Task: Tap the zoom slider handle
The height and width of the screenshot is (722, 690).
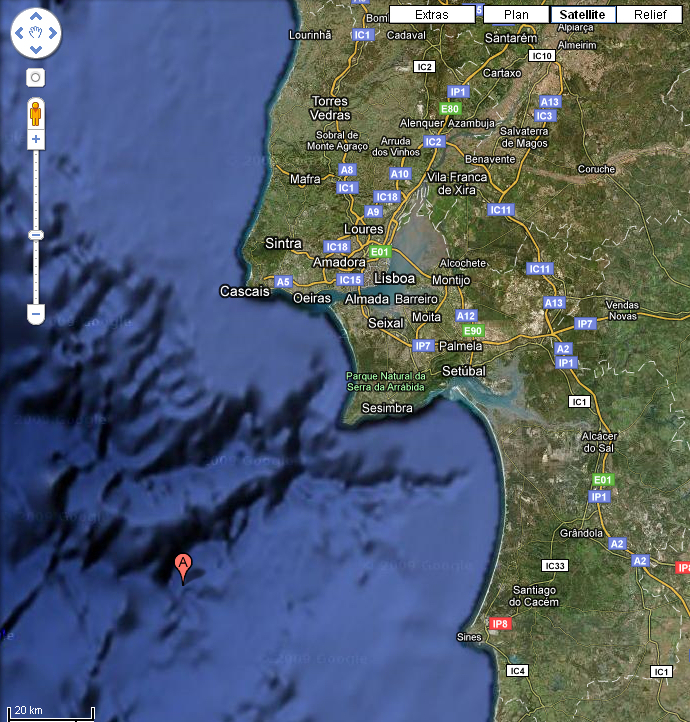Action: pyautogui.click(x=35, y=235)
